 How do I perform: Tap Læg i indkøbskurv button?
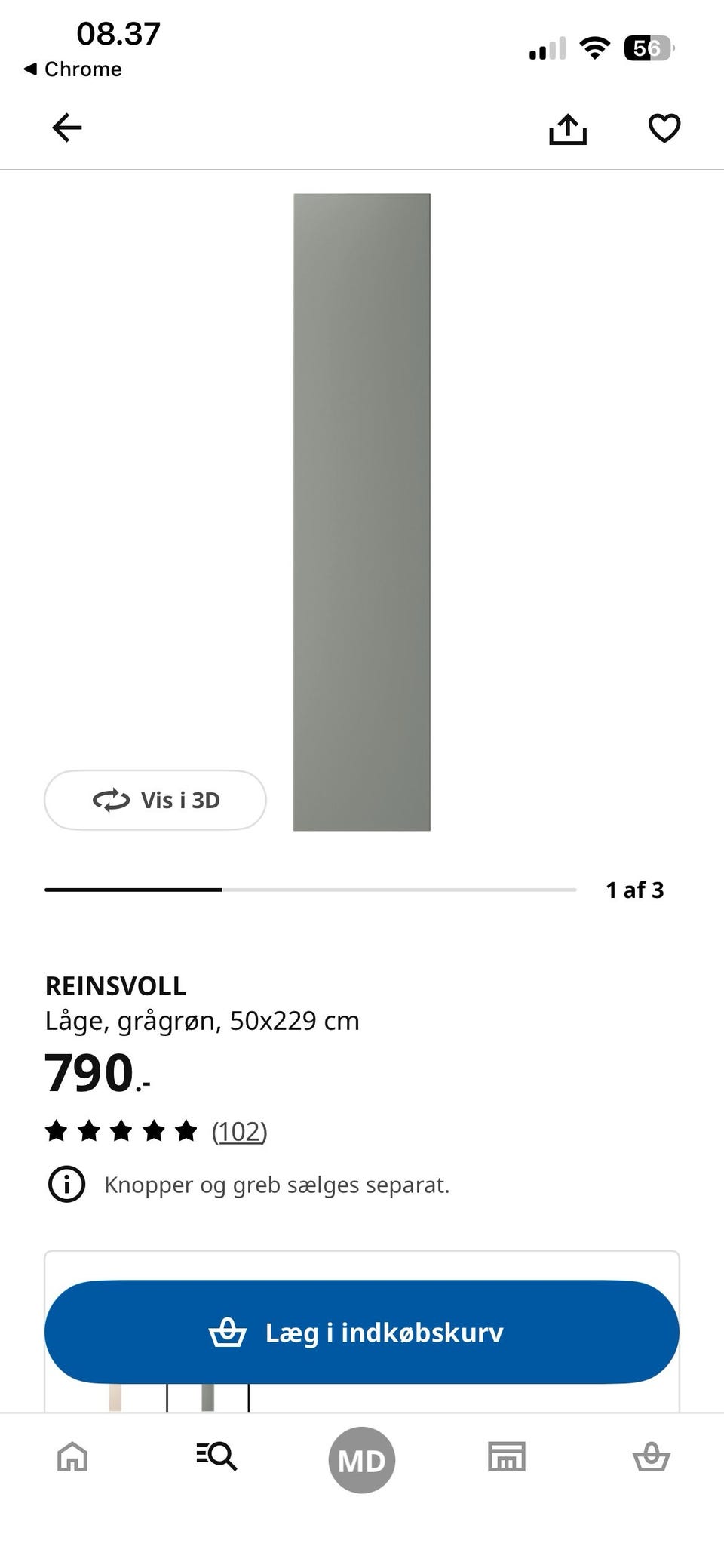(362, 1332)
